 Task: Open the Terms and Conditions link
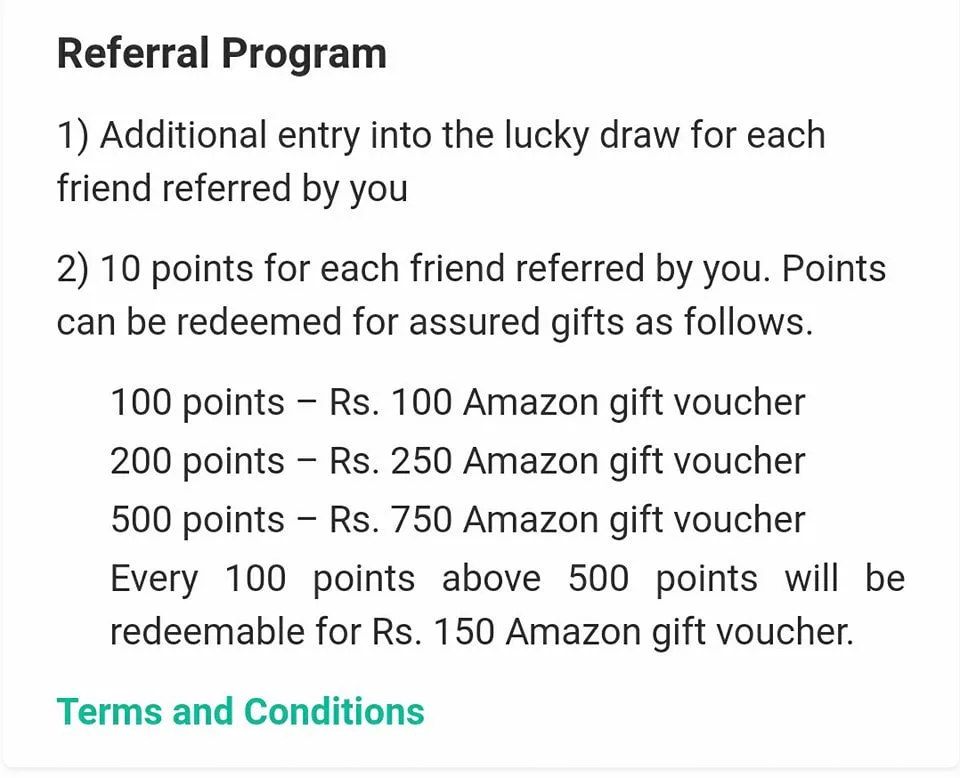point(240,711)
